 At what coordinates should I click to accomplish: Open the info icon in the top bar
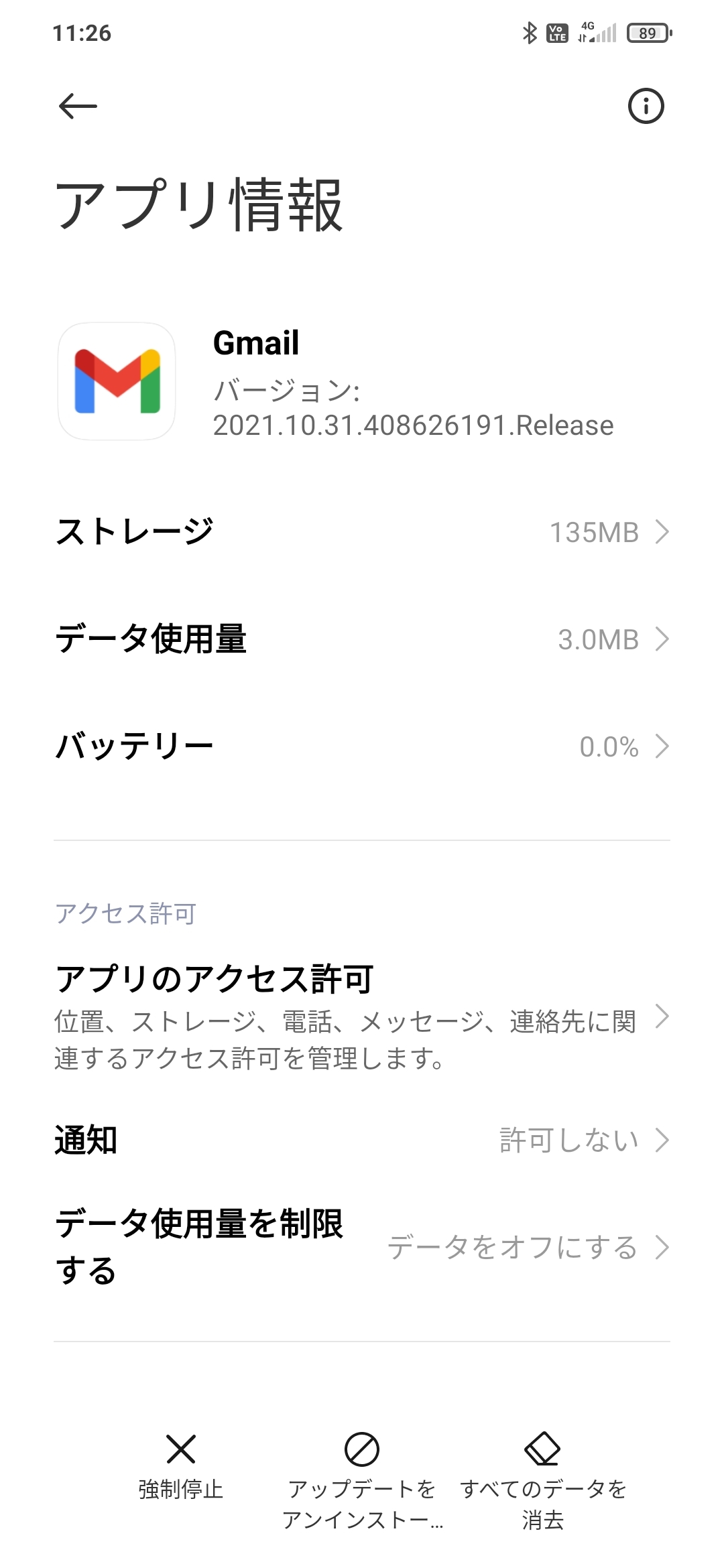pos(646,106)
